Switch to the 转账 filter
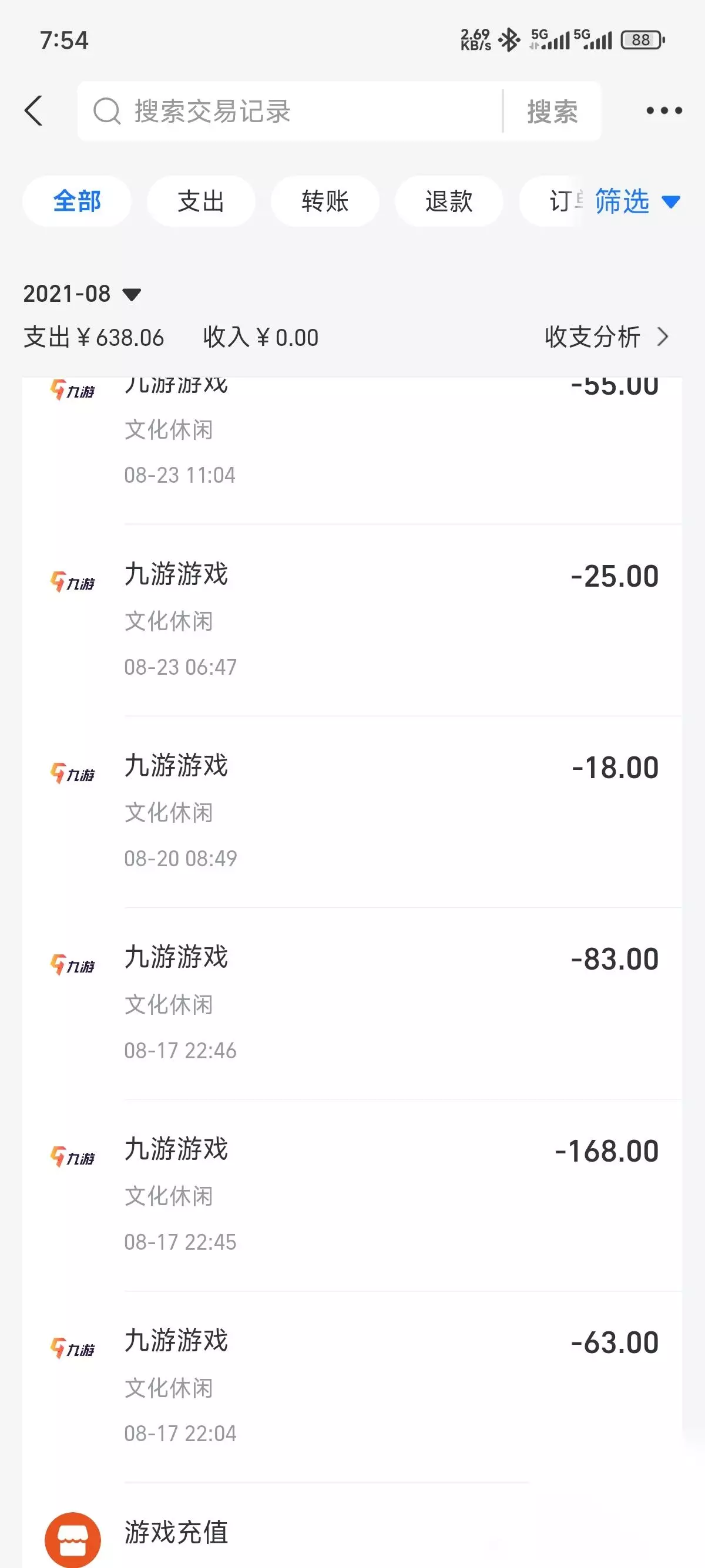 [x=325, y=201]
